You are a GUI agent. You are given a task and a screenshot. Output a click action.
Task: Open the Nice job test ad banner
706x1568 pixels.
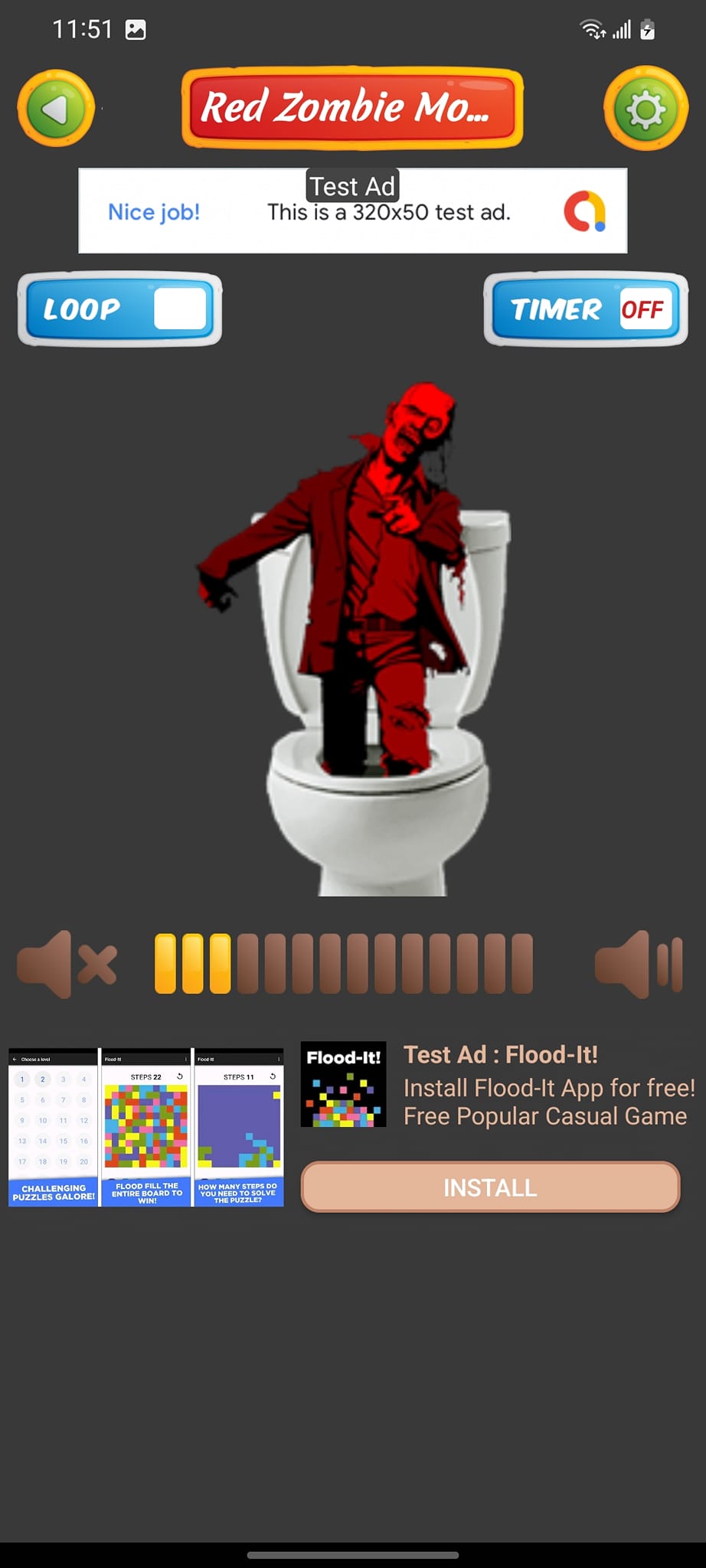(x=352, y=211)
